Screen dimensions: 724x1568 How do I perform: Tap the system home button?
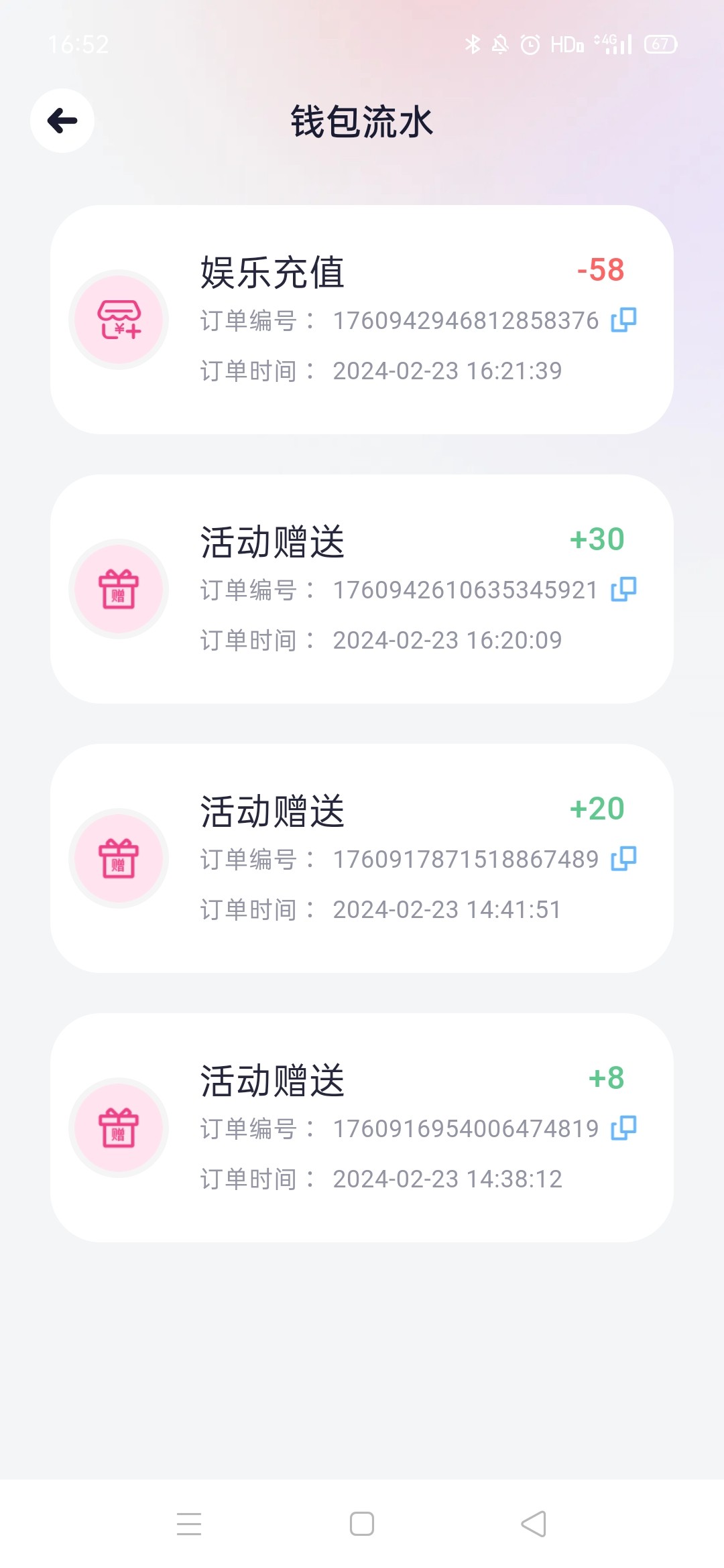[x=362, y=1524]
